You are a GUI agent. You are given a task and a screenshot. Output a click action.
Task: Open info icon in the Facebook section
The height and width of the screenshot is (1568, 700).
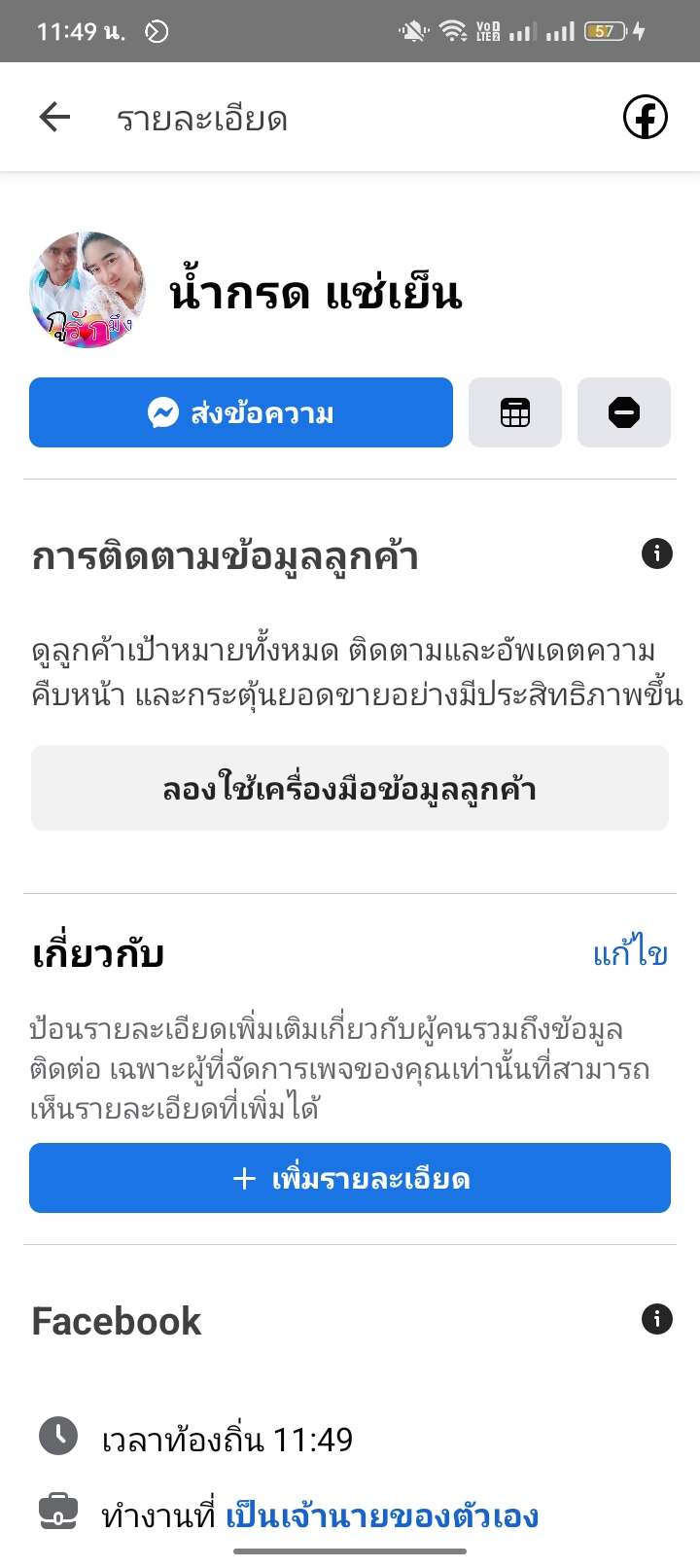tap(657, 1319)
